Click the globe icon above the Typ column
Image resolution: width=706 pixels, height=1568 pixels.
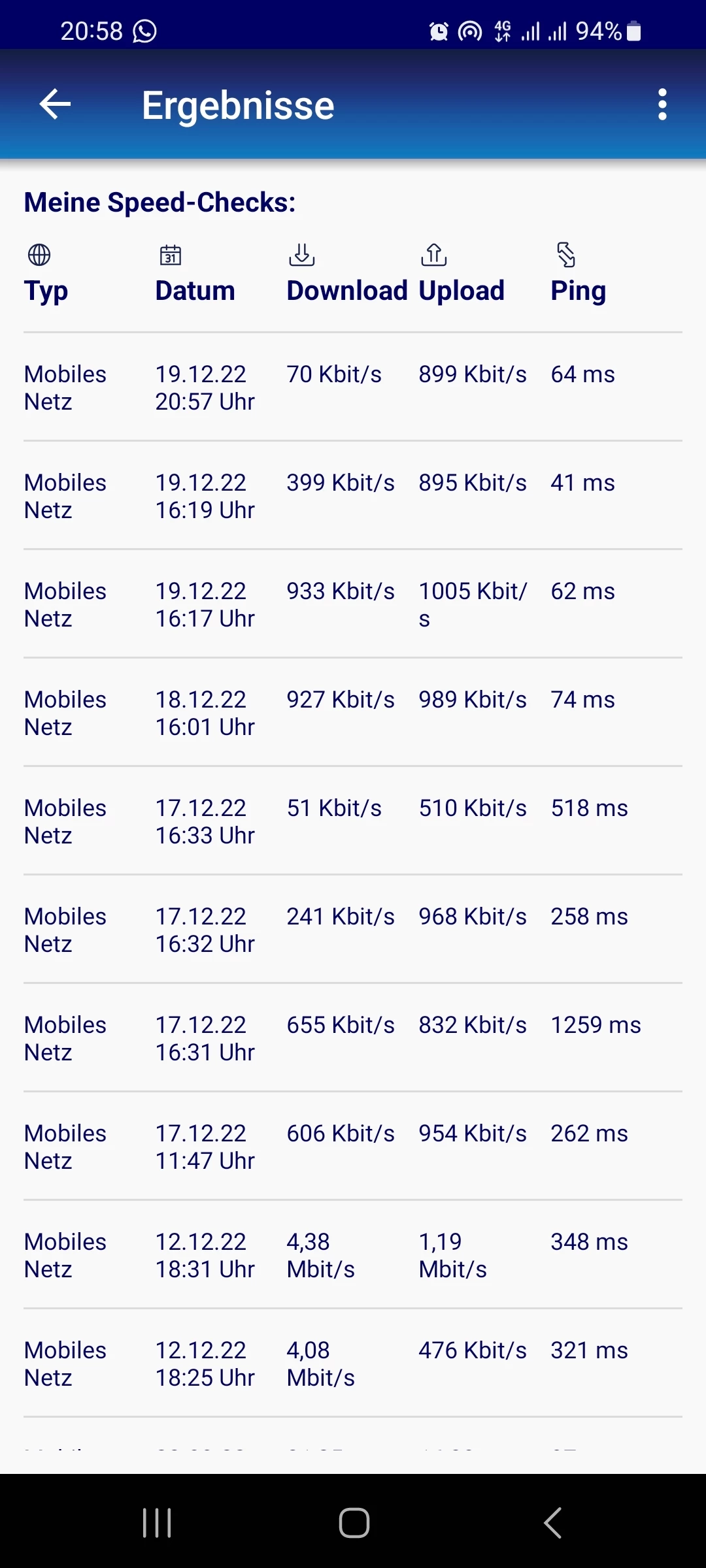pos(37,255)
